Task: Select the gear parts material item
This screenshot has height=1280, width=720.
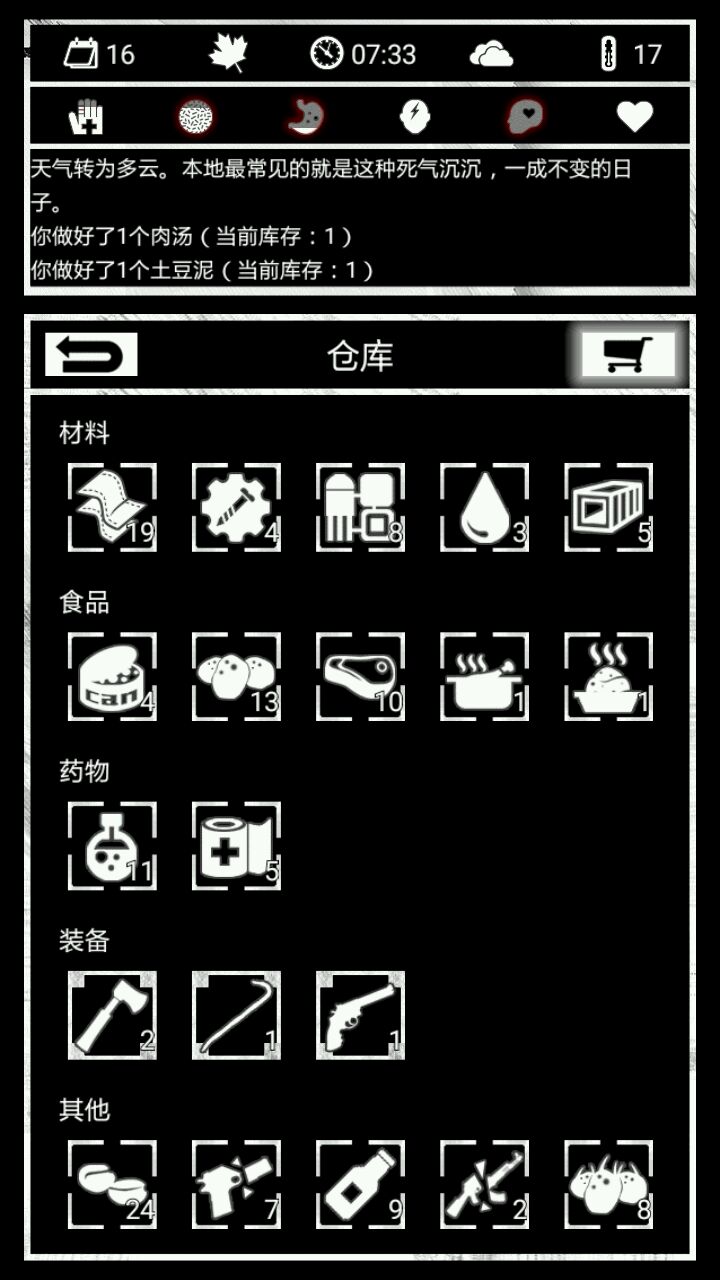Action: (236, 507)
